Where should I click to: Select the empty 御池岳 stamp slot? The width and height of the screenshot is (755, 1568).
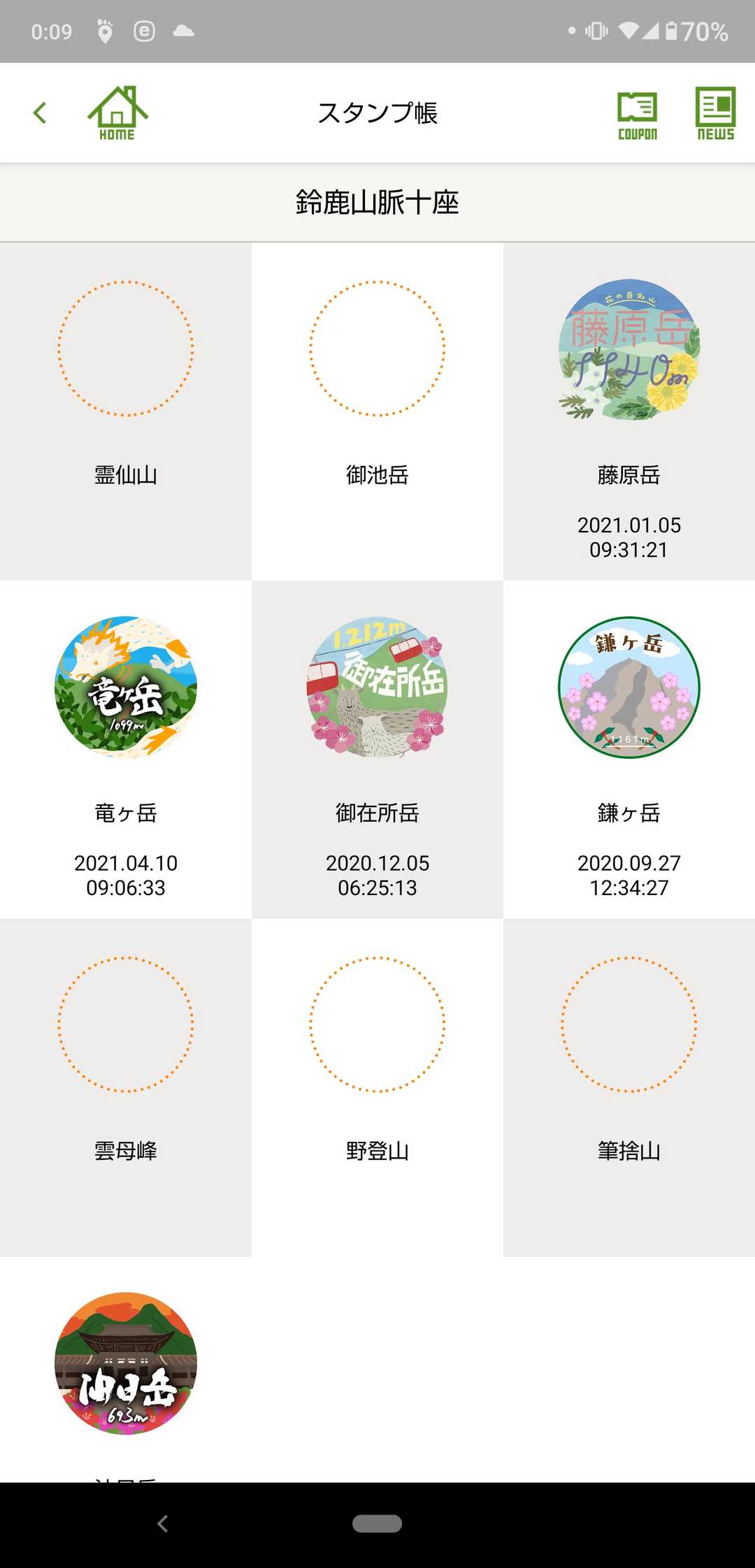point(377,349)
